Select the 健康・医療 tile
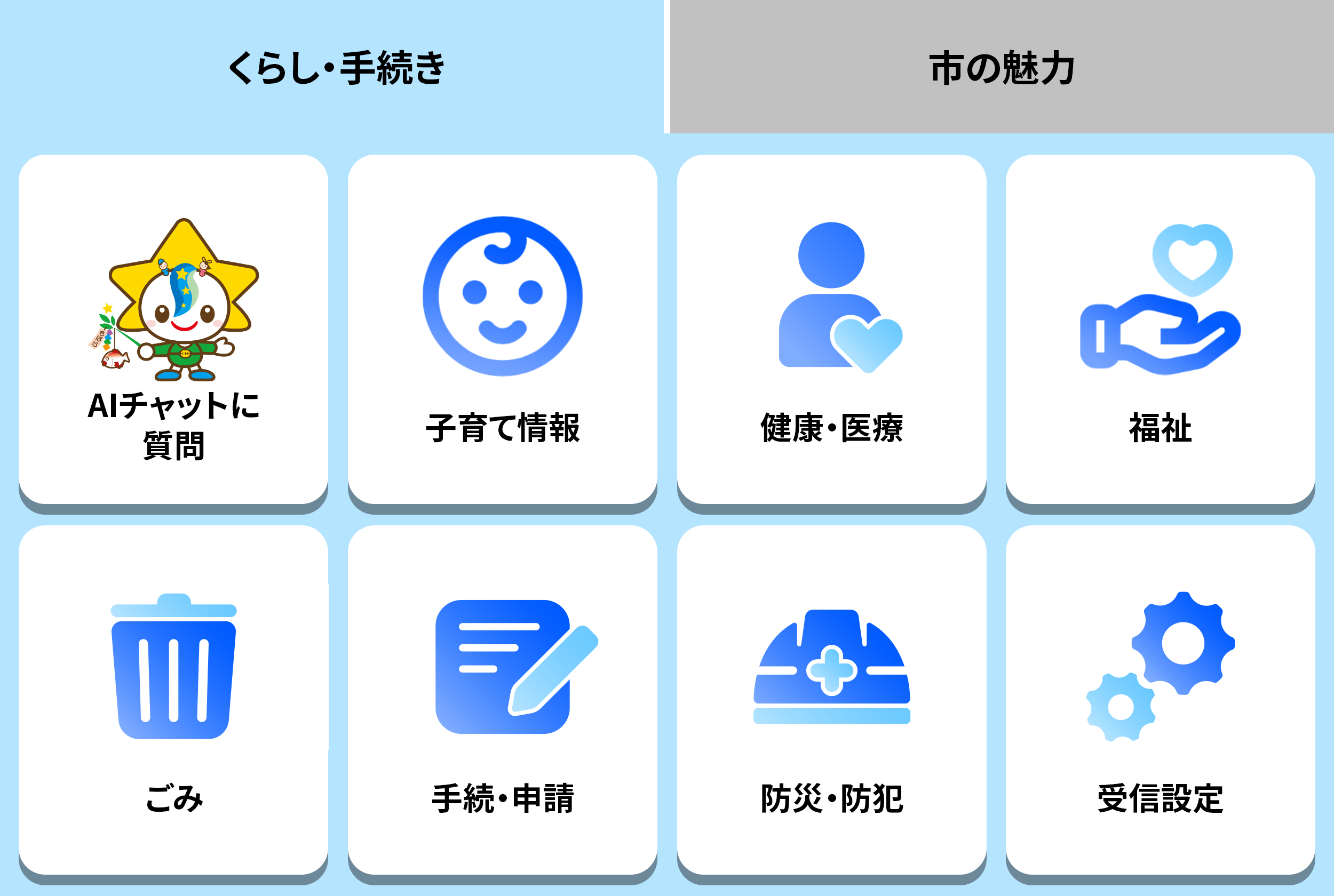The image size is (1334, 896). click(831, 334)
